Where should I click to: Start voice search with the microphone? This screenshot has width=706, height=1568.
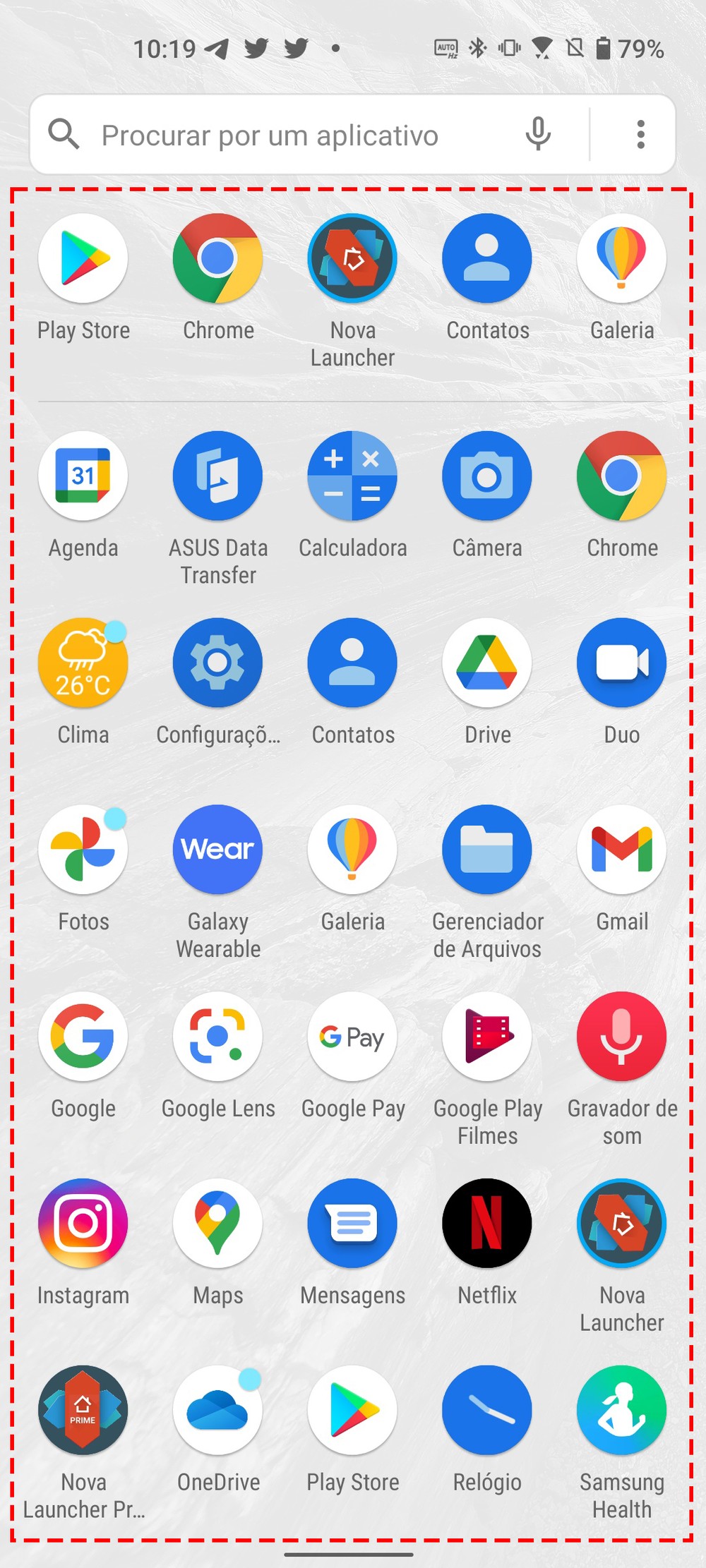pos(538,134)
